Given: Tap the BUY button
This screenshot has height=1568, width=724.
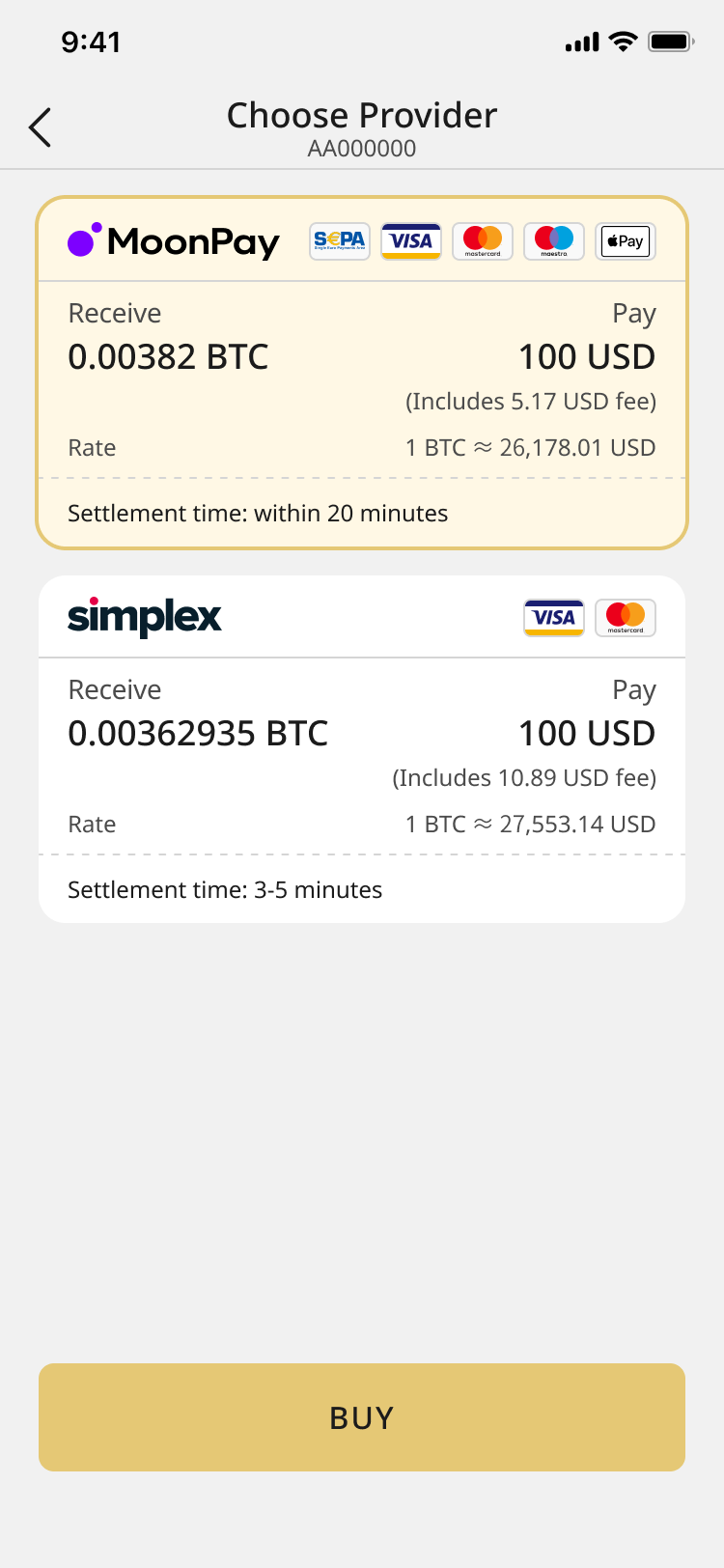Looking at the screenshot, I should click(362, 1417).
